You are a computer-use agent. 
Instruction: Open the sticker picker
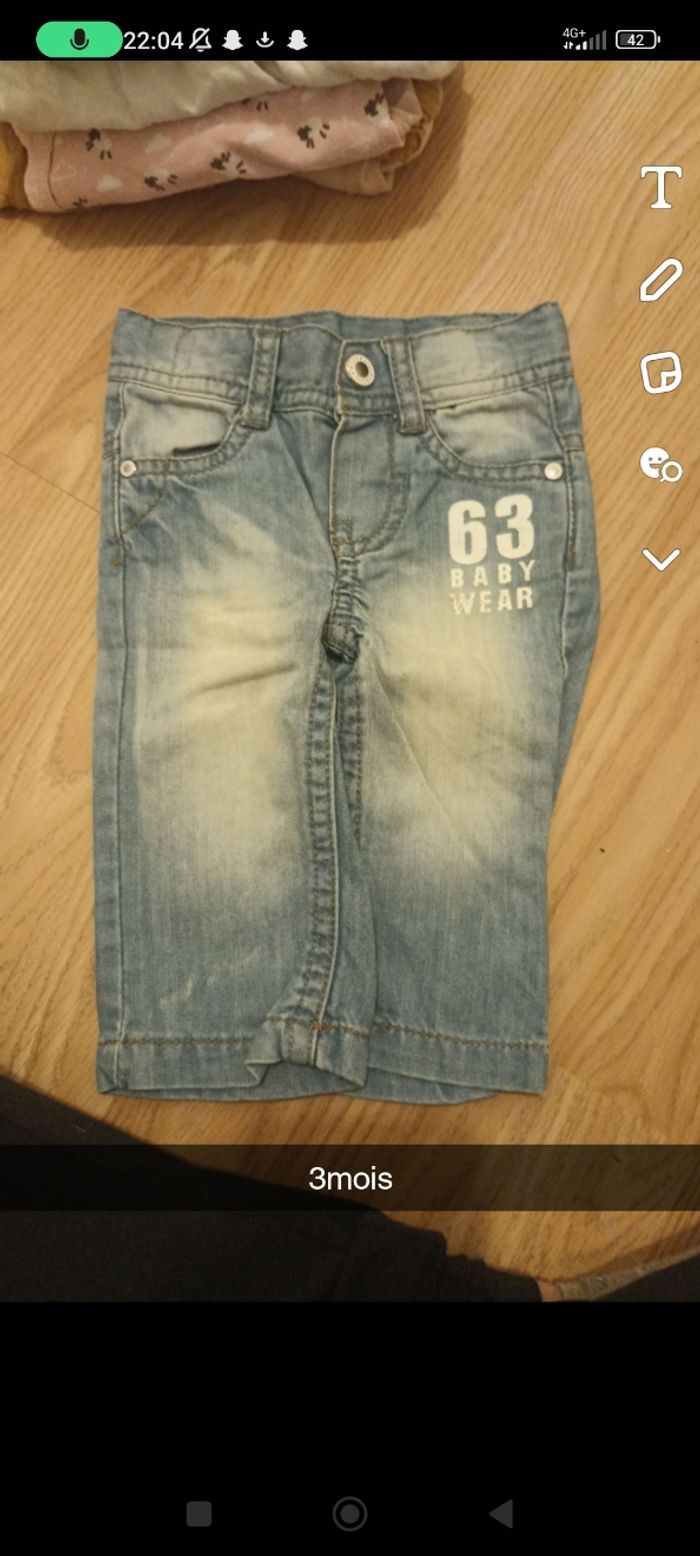660,372
